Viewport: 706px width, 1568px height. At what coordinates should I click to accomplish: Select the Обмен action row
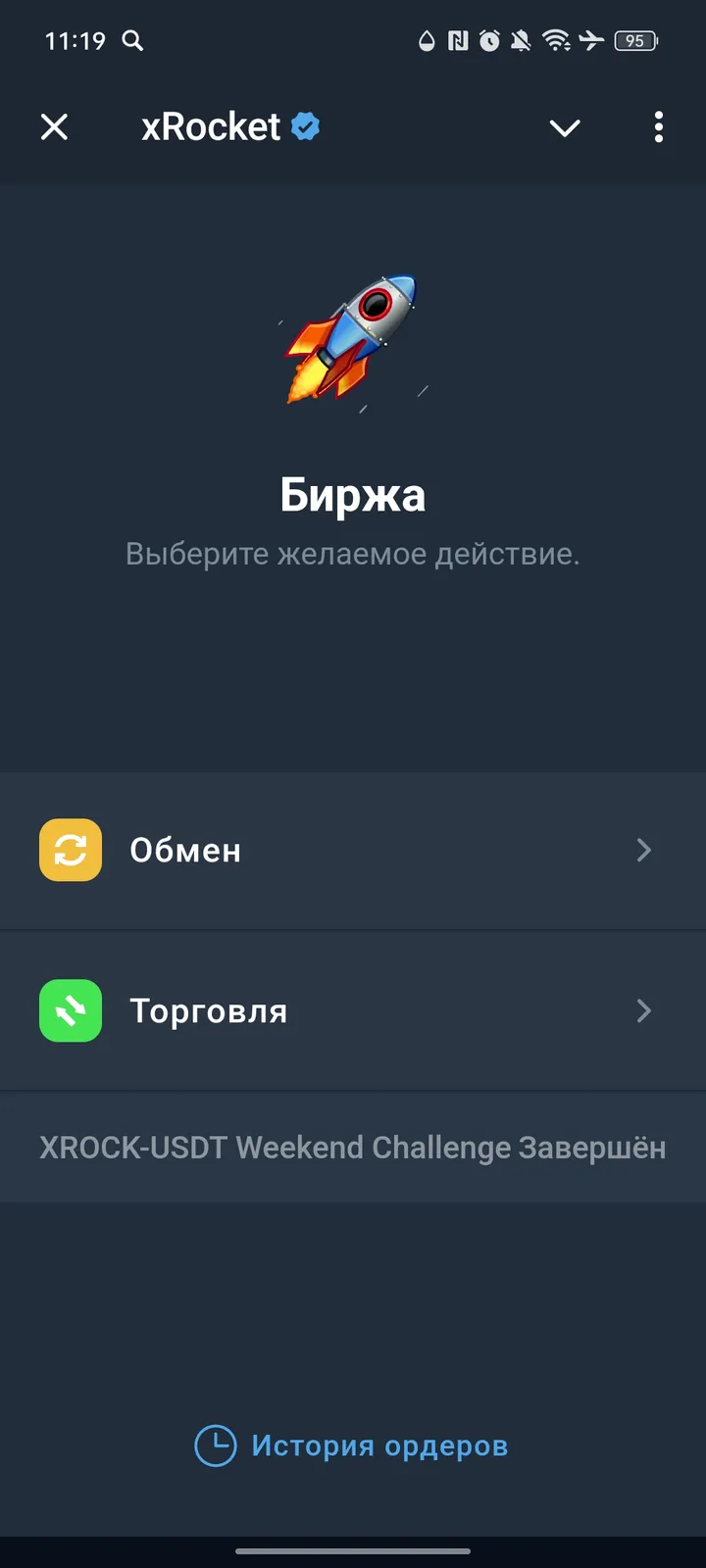click(353, 850)
